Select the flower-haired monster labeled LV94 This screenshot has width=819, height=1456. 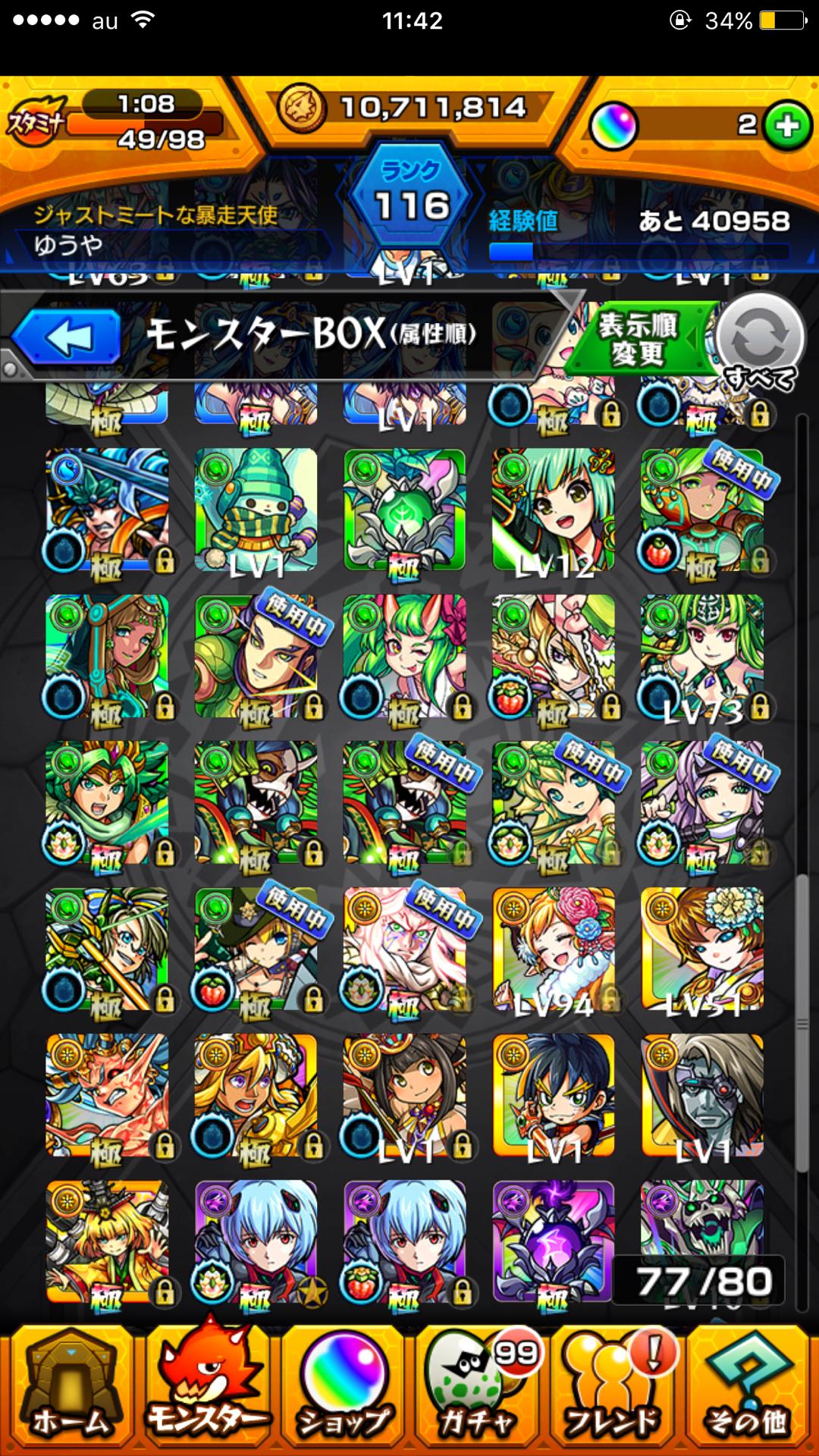(x=554, y=949)
